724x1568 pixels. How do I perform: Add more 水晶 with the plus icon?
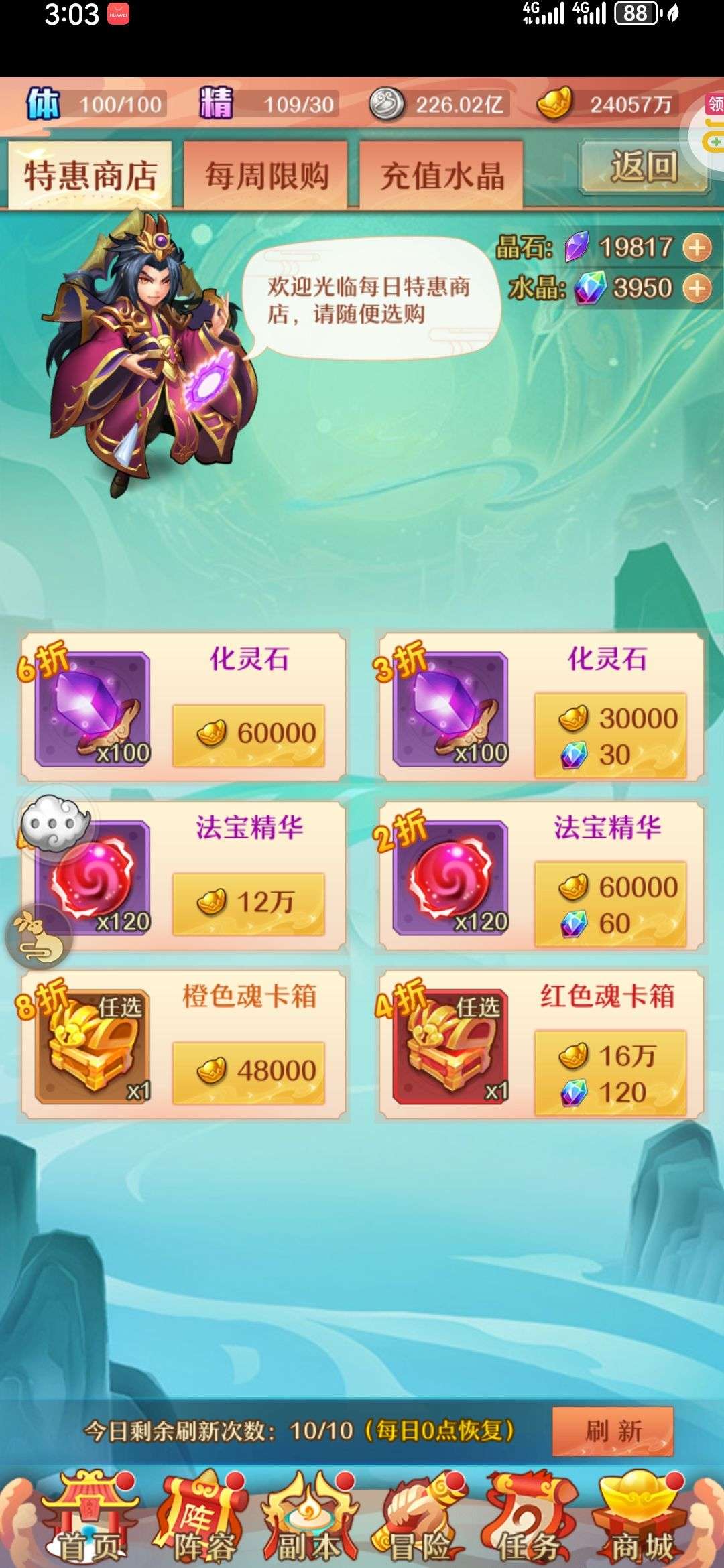(697, 289)
